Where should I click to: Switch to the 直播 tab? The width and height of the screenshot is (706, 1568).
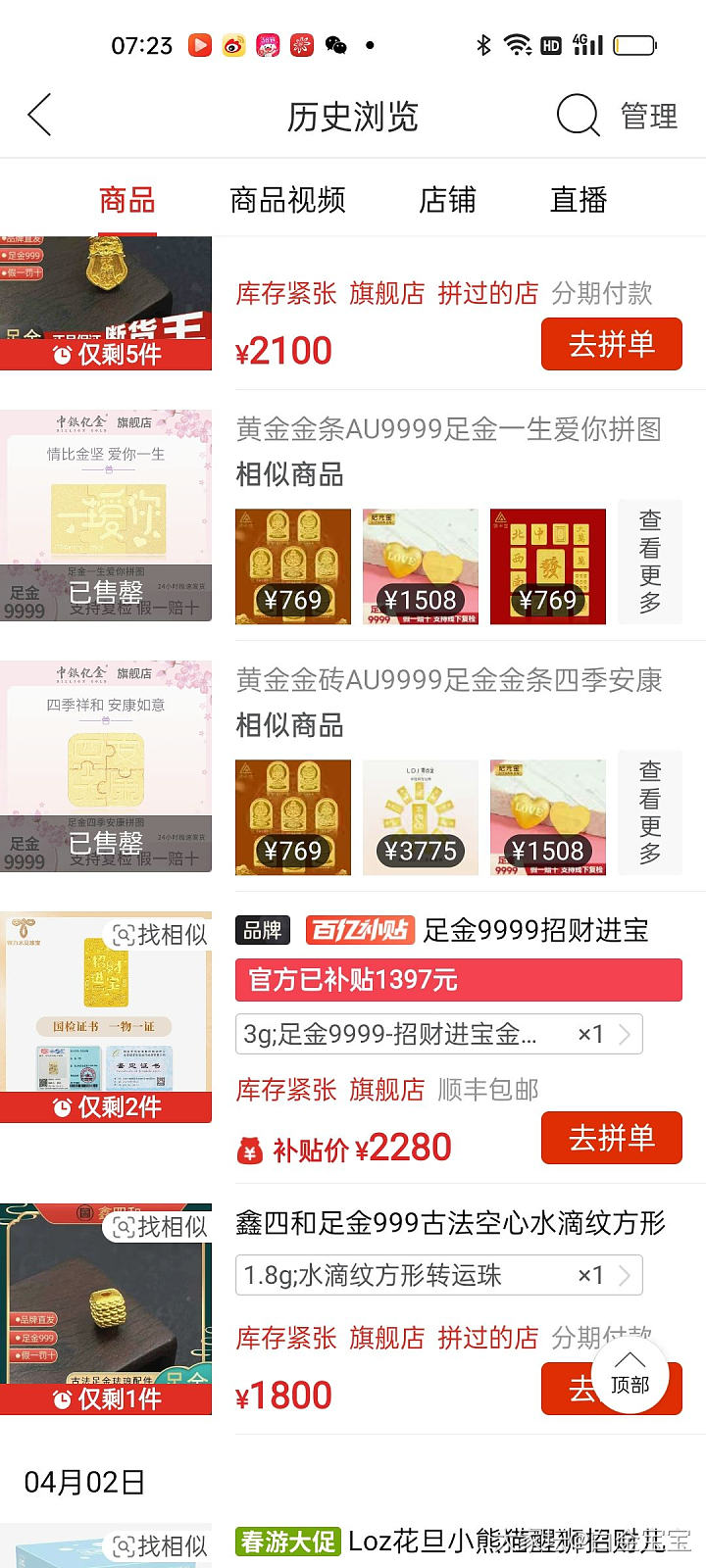579,200
